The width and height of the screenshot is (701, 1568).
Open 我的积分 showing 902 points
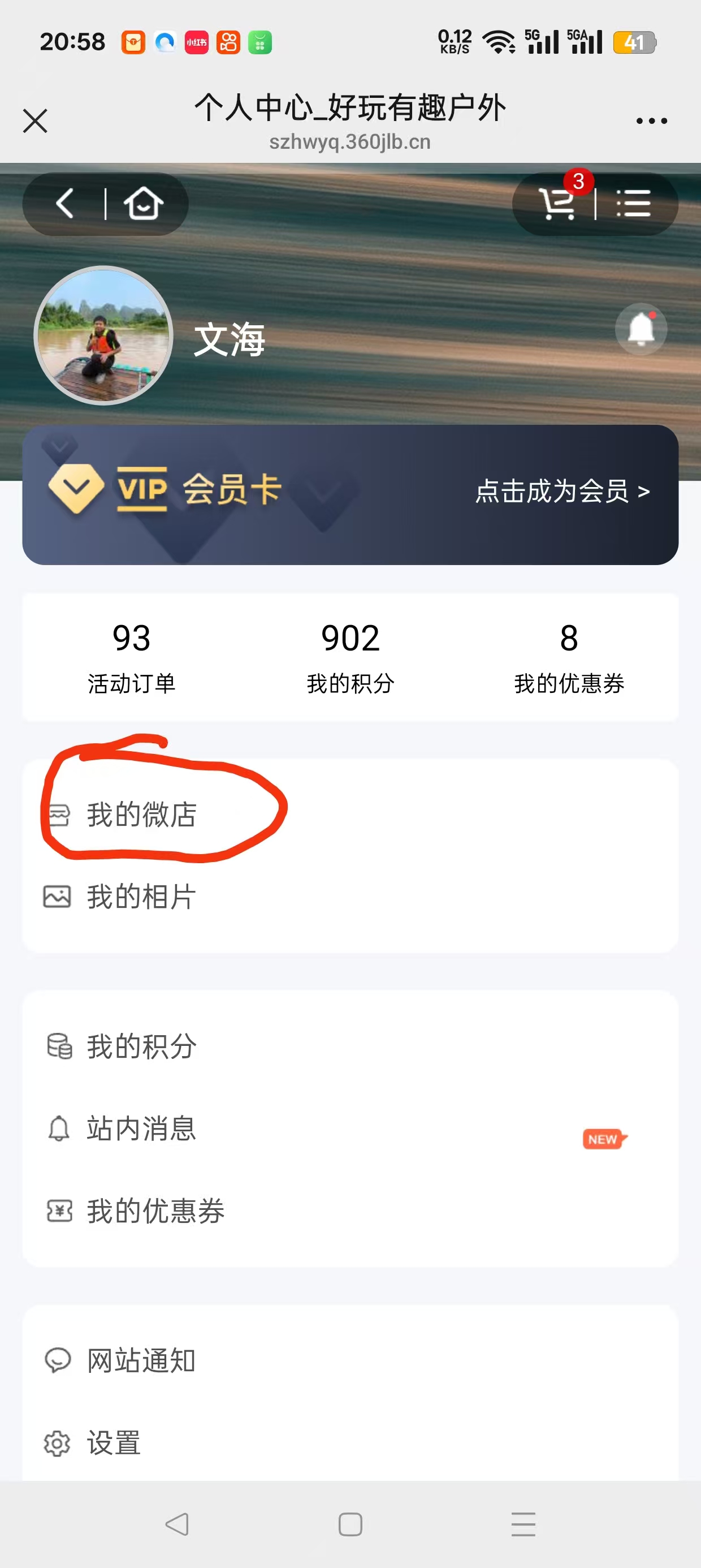coord(350,657)
